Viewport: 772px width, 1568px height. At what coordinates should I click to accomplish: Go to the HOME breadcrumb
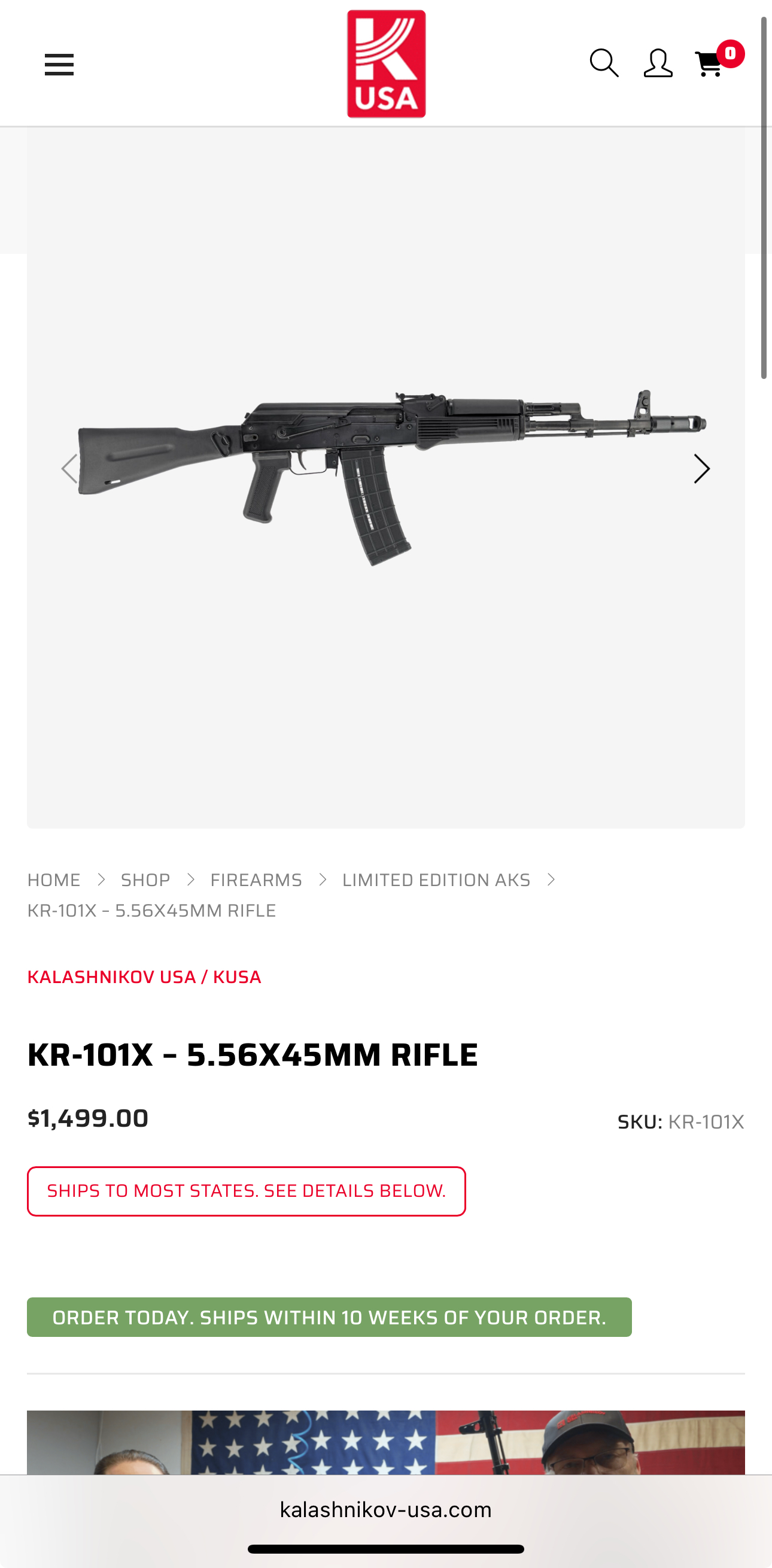tap(53, 880)
